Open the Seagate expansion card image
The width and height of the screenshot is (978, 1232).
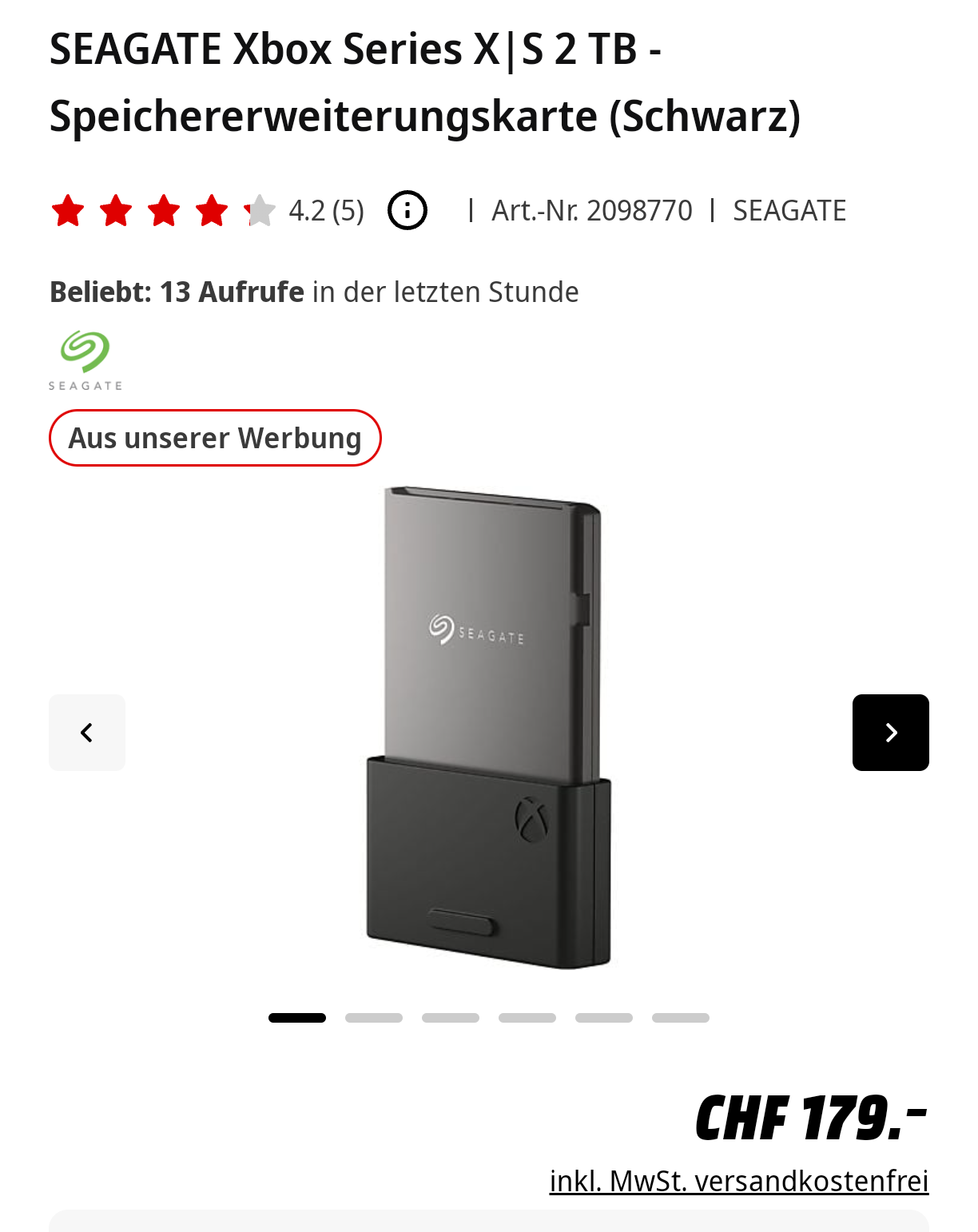(489, 727)
